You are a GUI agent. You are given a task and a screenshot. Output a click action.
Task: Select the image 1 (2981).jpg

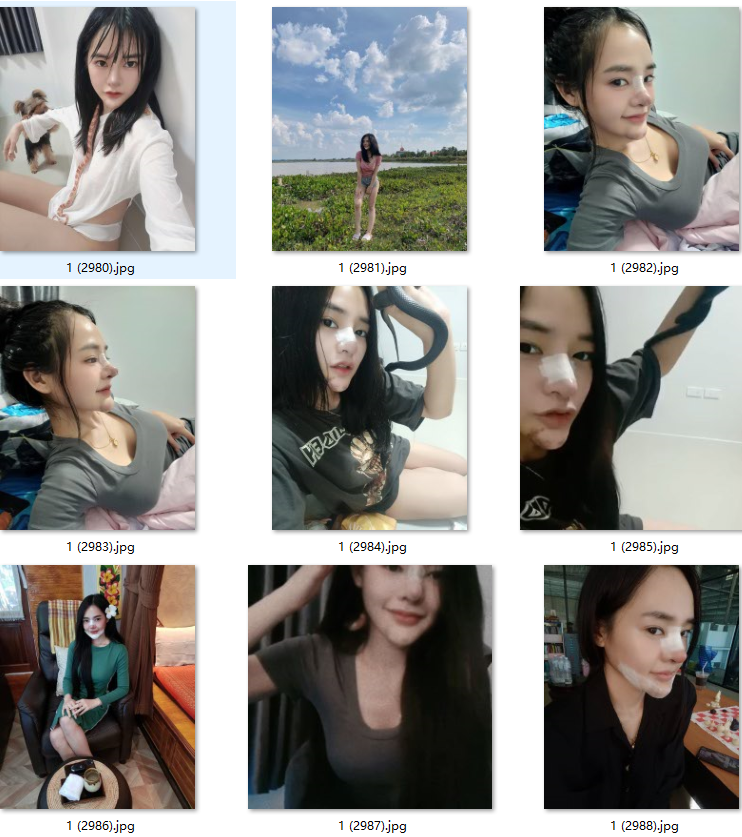(369, 129)
